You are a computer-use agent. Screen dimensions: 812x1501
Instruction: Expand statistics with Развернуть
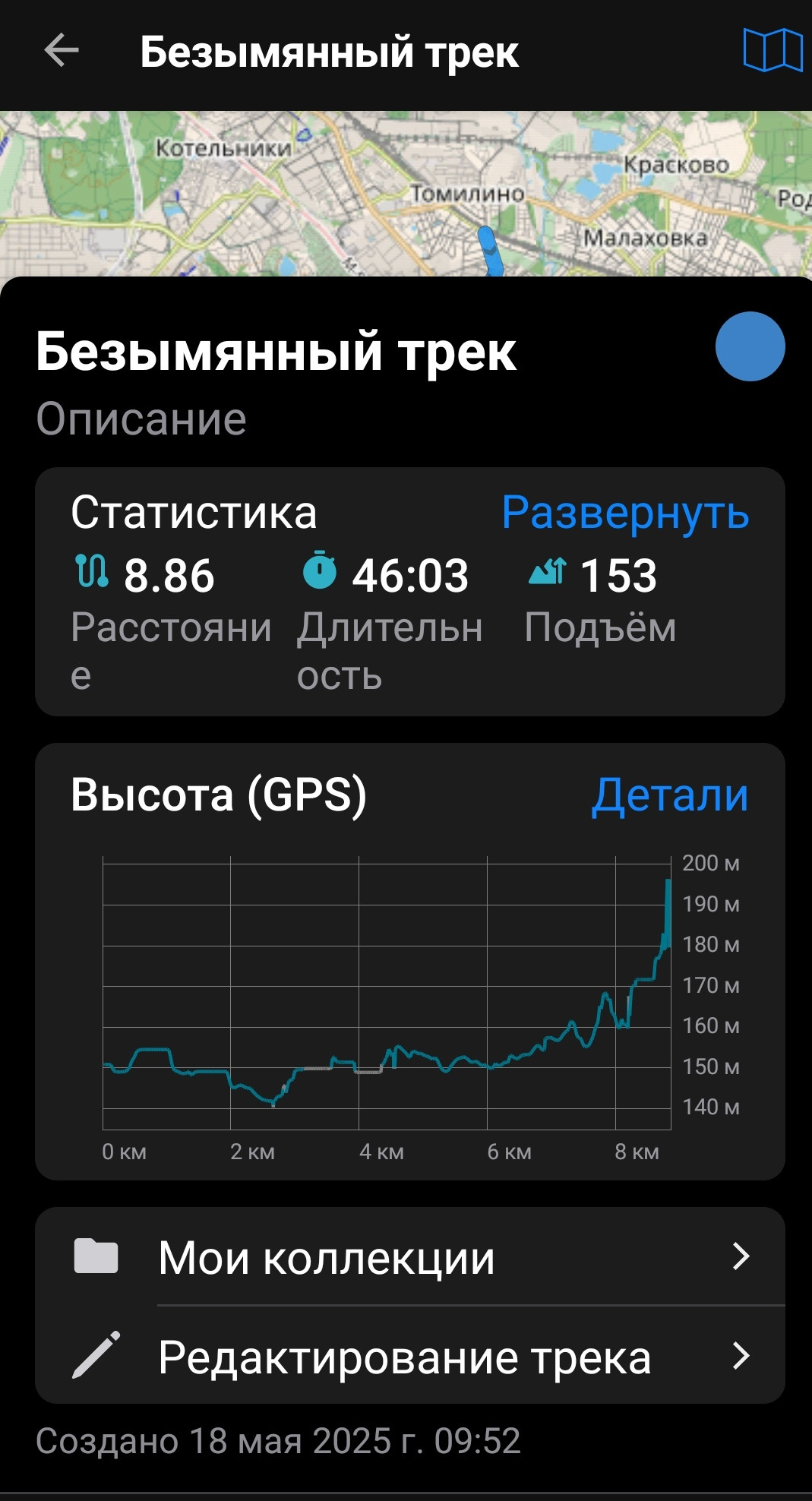(x=625, y=513)
